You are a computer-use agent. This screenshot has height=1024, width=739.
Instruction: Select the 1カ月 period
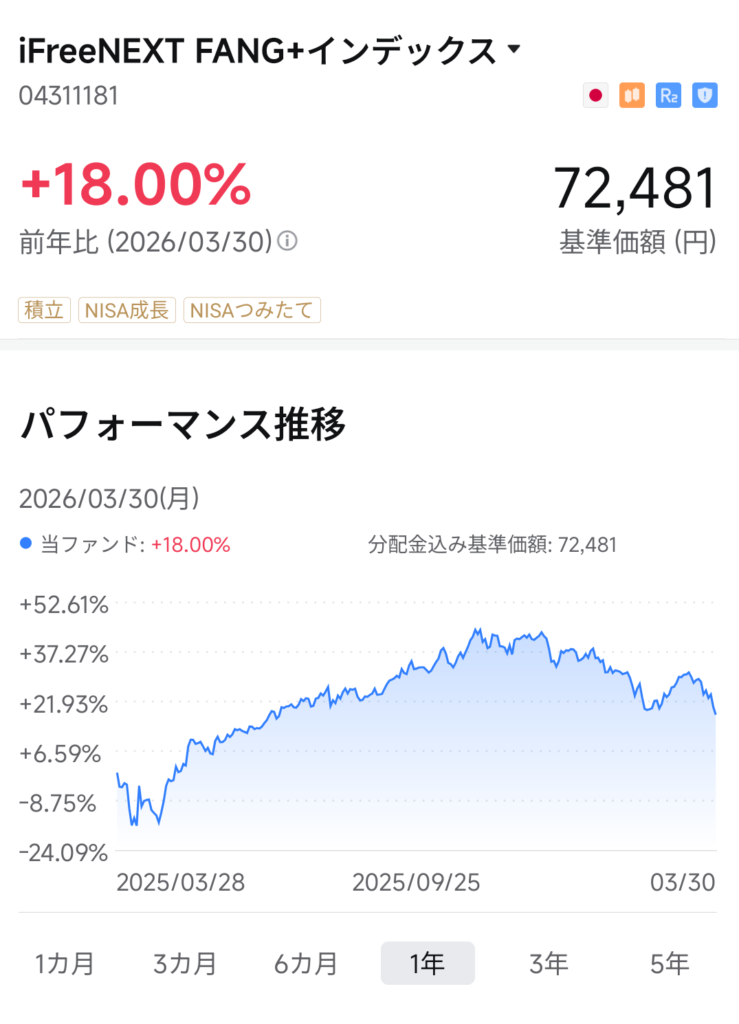coord(66,964)
